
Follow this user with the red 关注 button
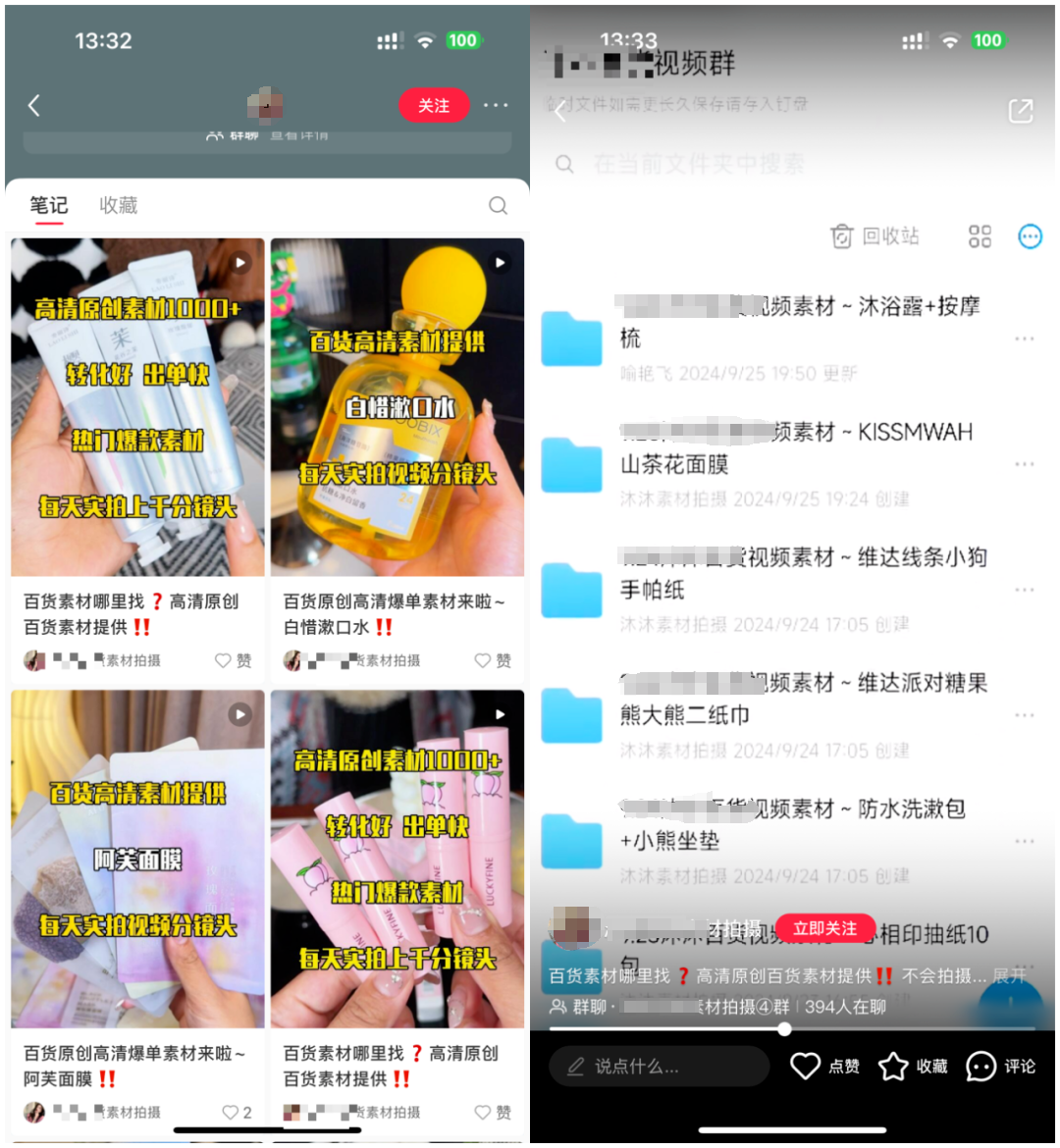pyautogui.click(x=433, y=106)
